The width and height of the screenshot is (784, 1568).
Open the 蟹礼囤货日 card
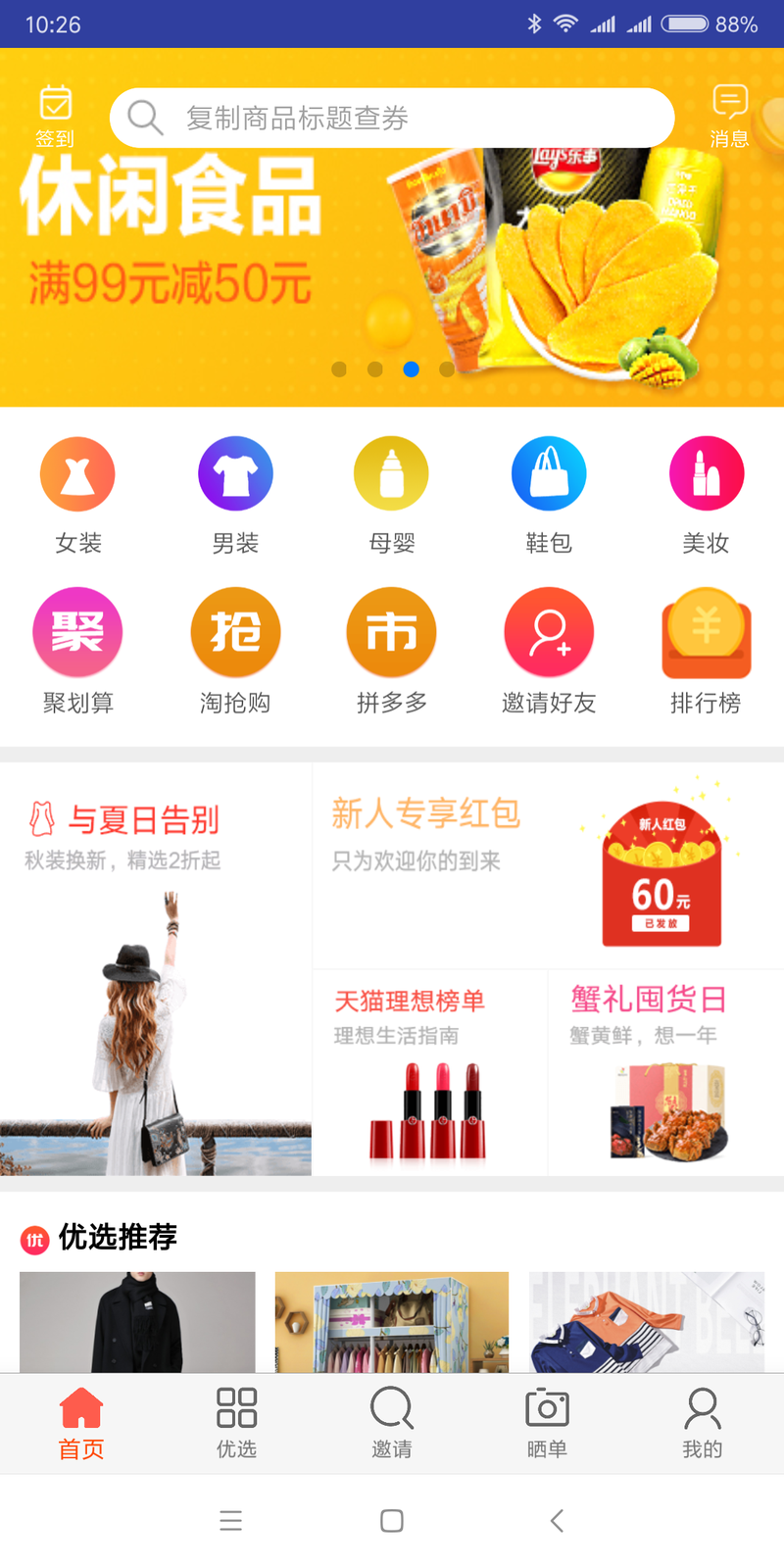coord(665,1073)
